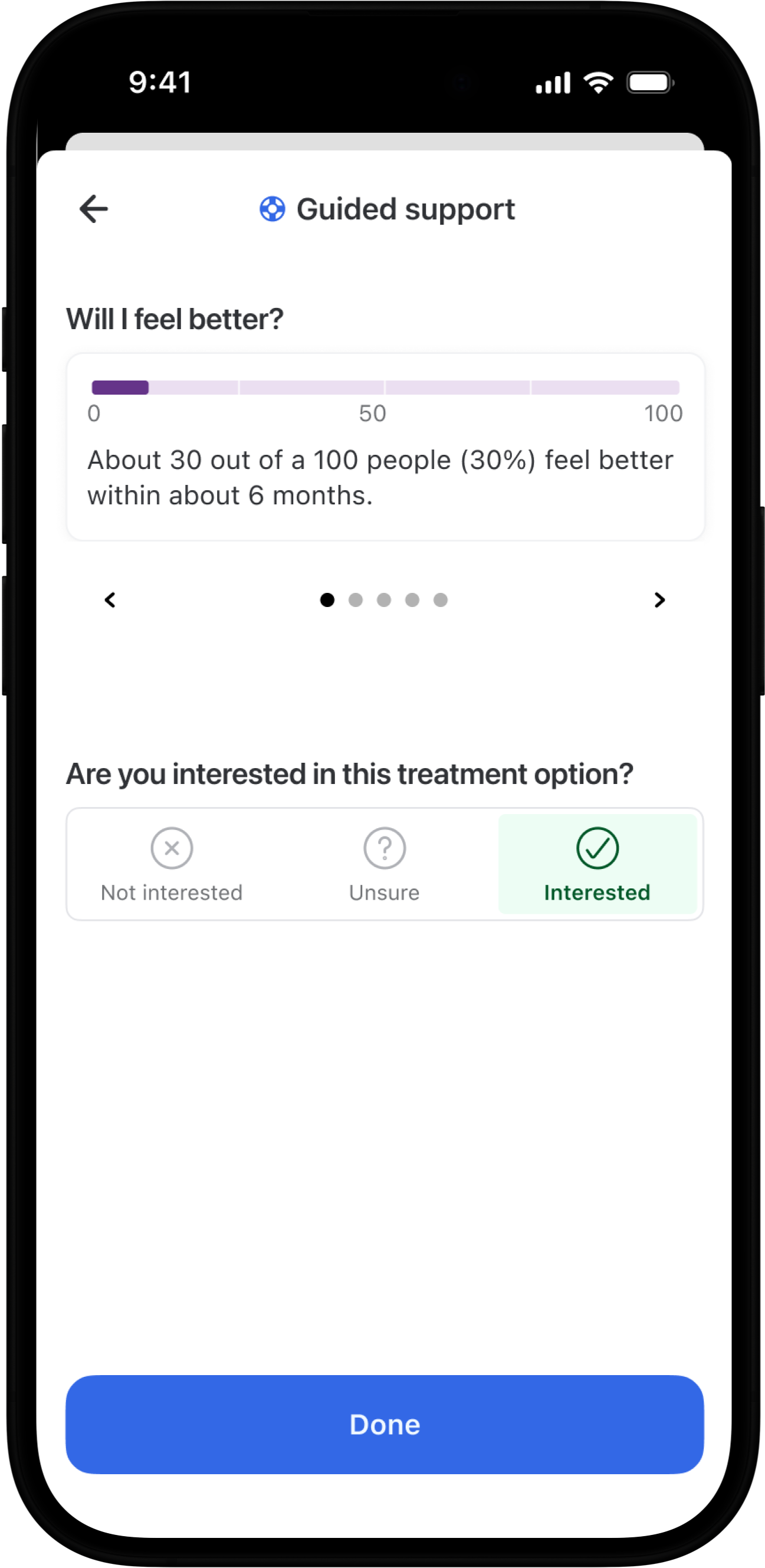Tap the Done button

(384, 1424)
